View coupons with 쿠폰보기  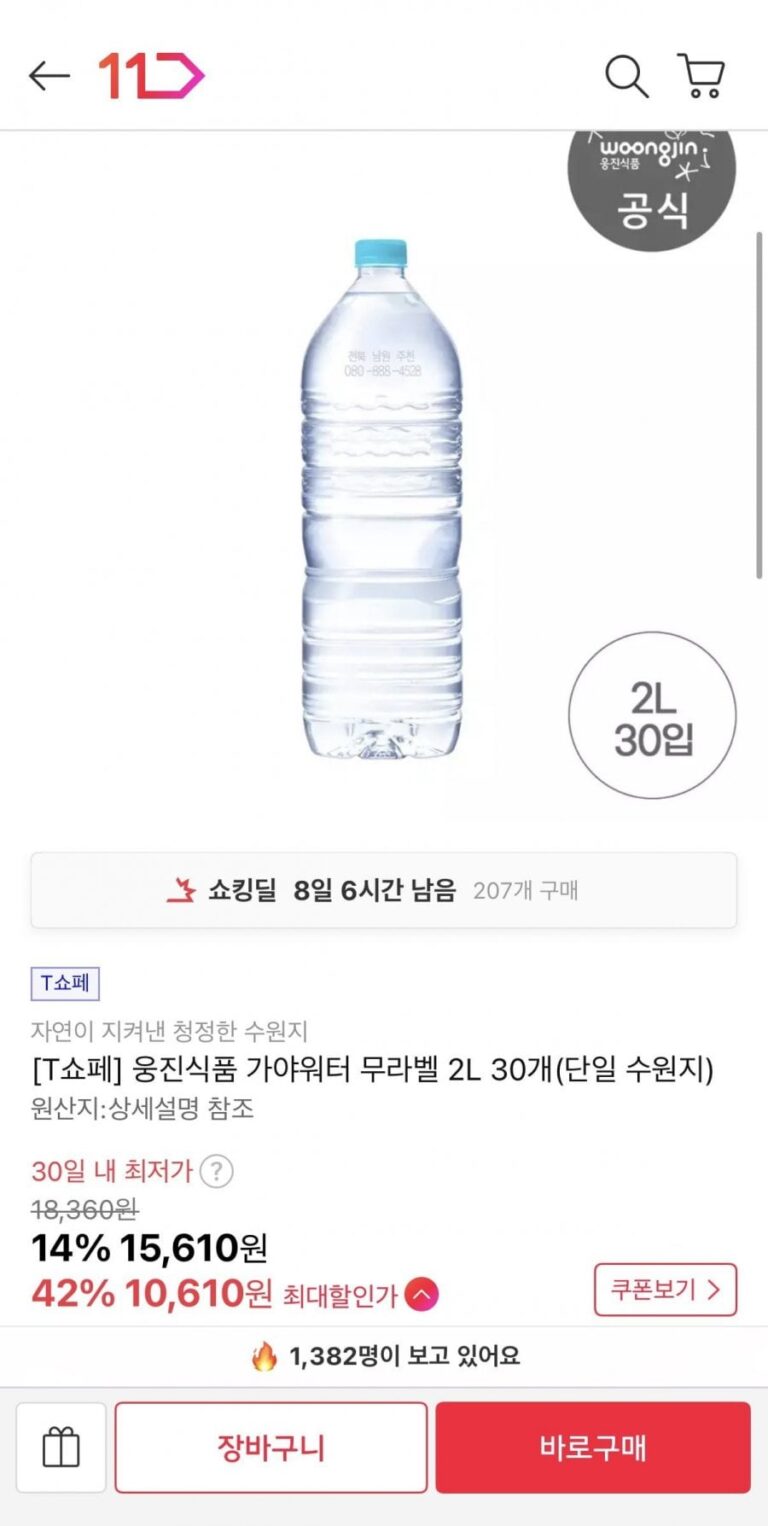665,1290
